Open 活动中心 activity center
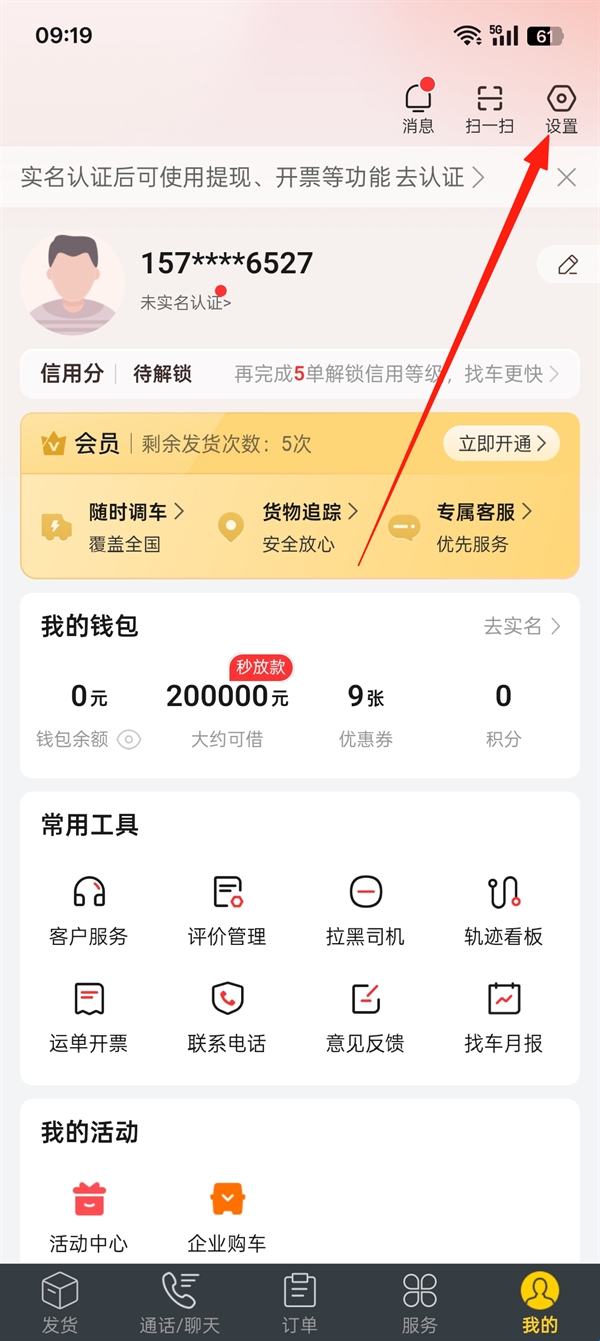 tap(89, 1215)
